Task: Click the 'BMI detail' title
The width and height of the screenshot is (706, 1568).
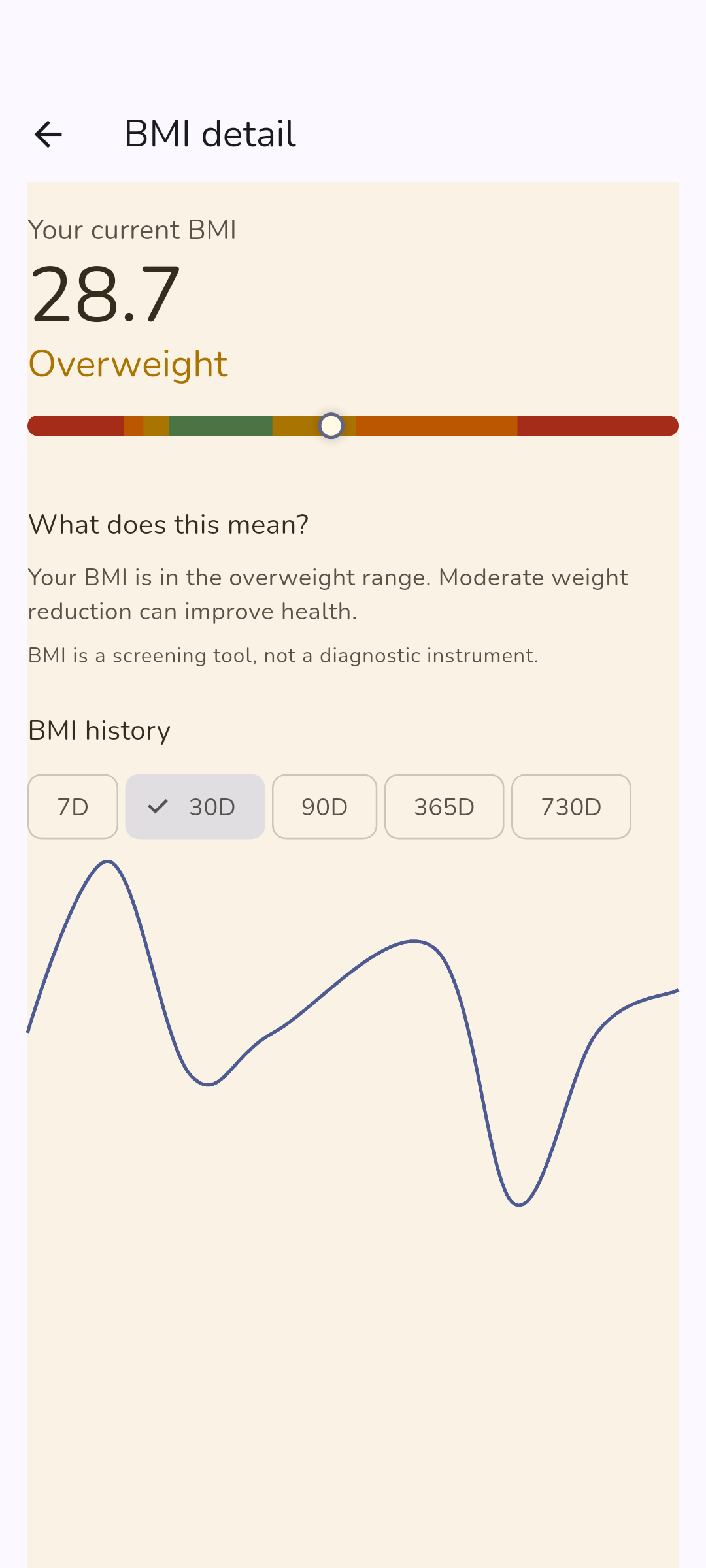Action: coord(210,133)
